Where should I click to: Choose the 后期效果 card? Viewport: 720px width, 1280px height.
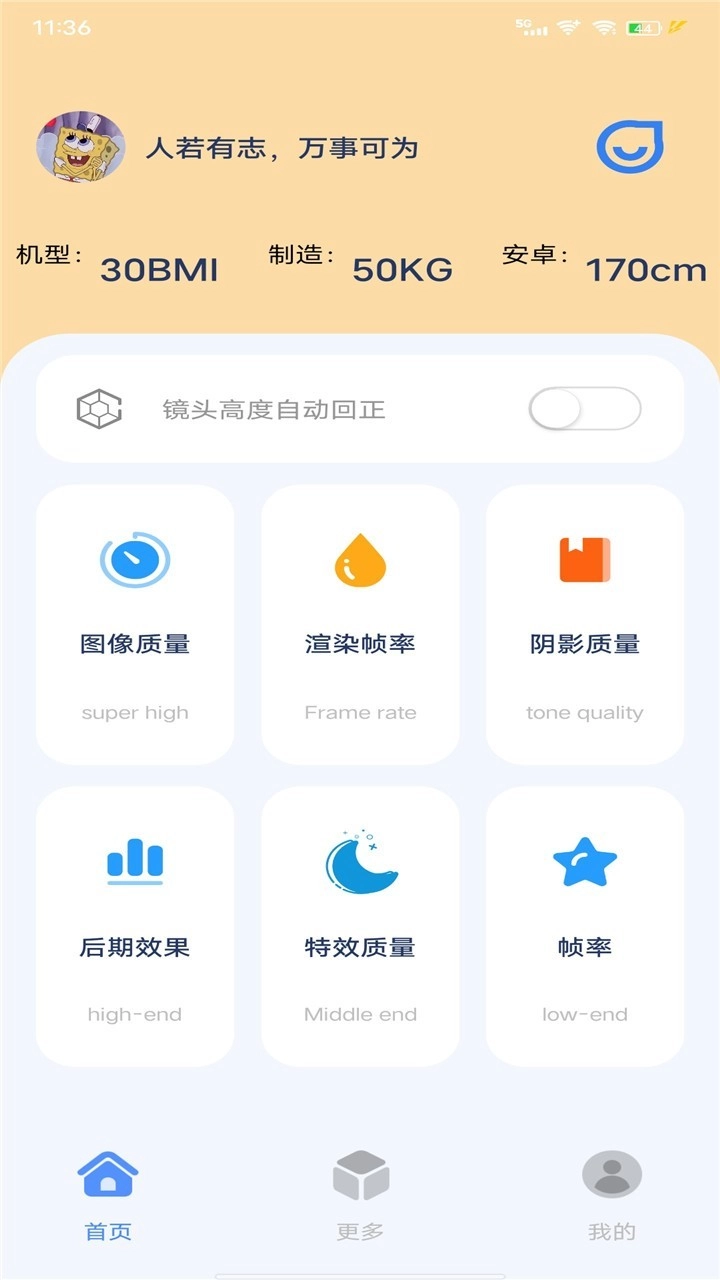point(135,926)
